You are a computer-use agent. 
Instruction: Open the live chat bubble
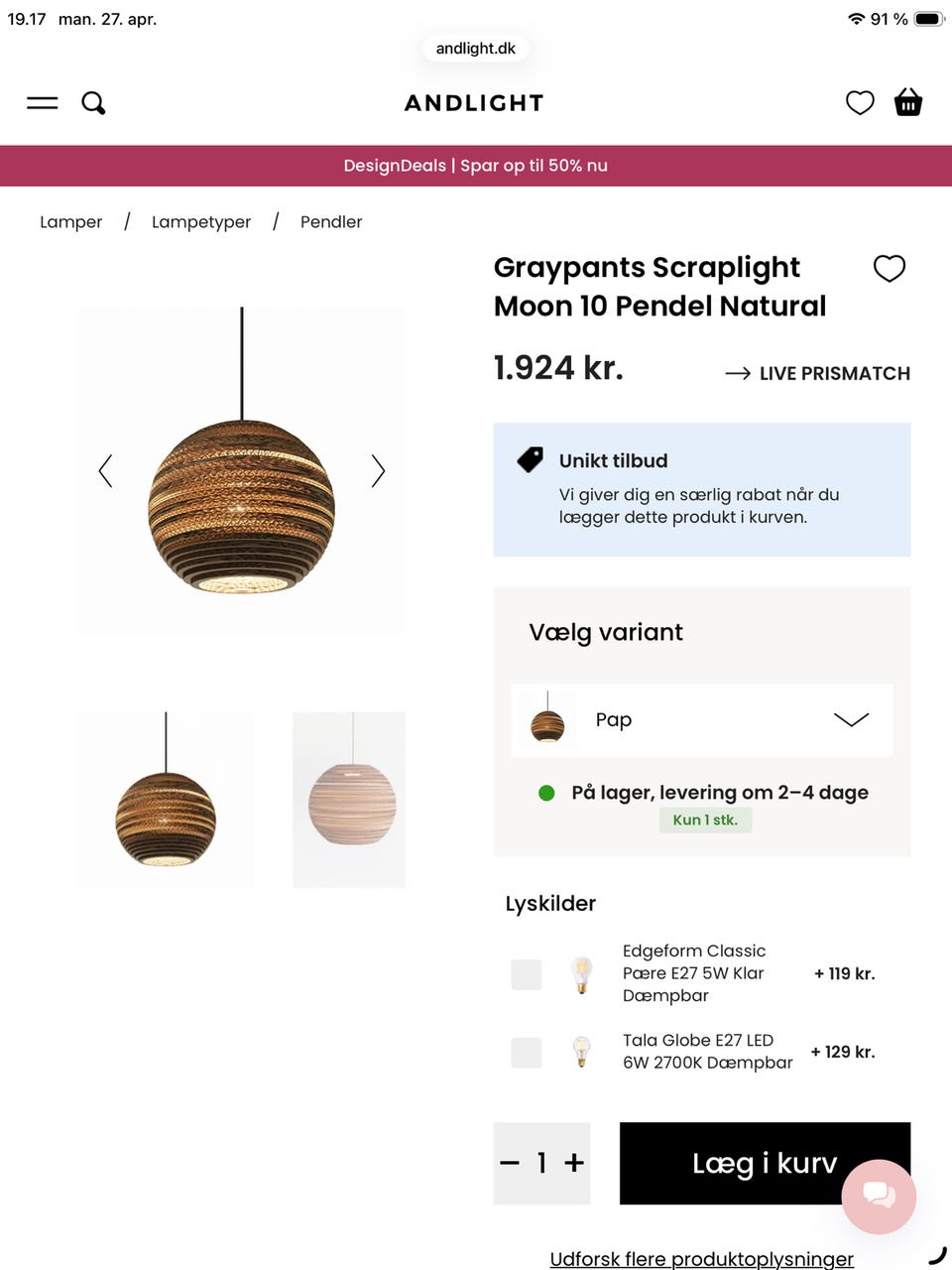(x=880, y=1197)
